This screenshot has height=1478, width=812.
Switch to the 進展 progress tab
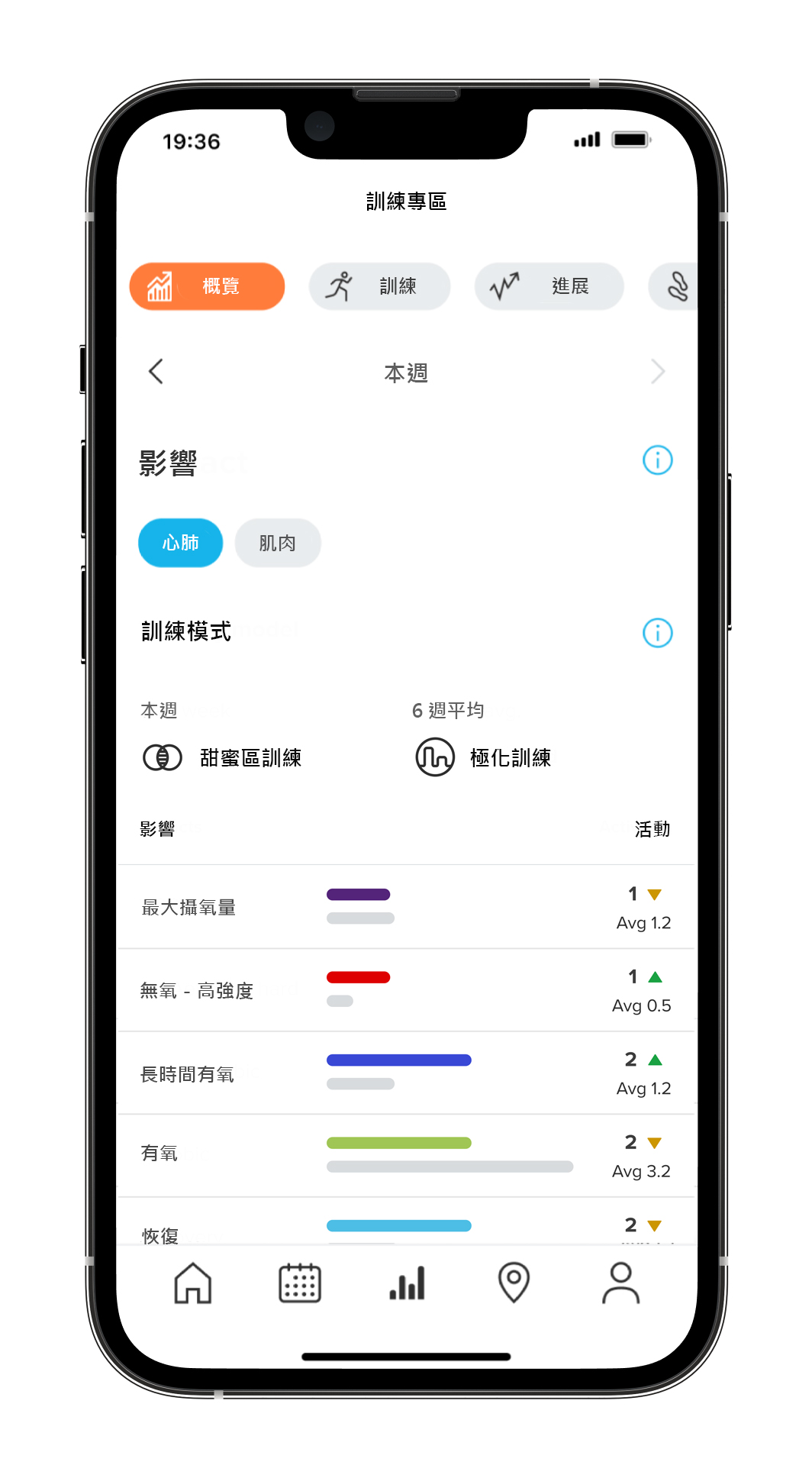tap(549, 286)
